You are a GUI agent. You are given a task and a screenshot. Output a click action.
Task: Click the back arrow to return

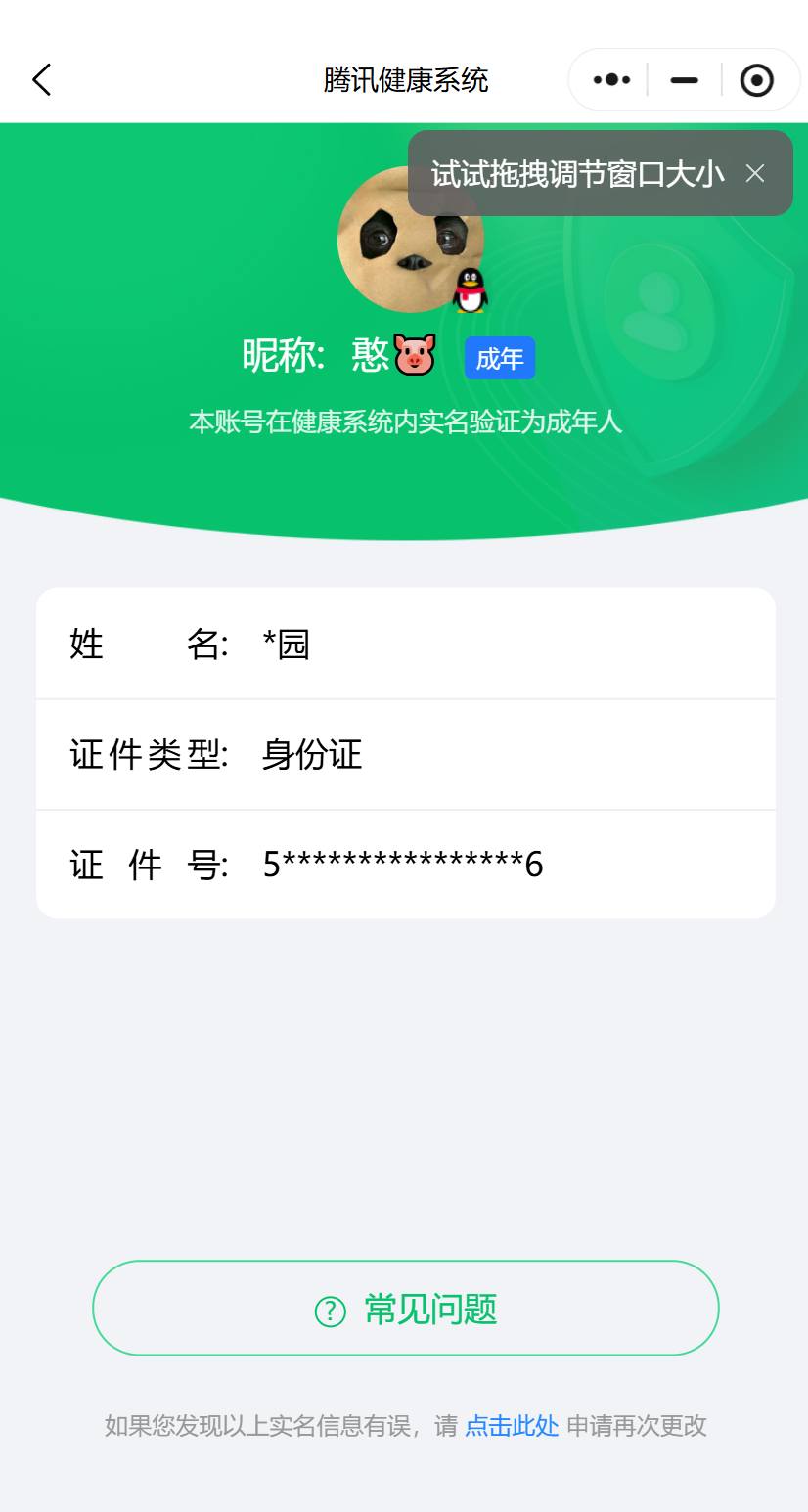click(41, 79)
